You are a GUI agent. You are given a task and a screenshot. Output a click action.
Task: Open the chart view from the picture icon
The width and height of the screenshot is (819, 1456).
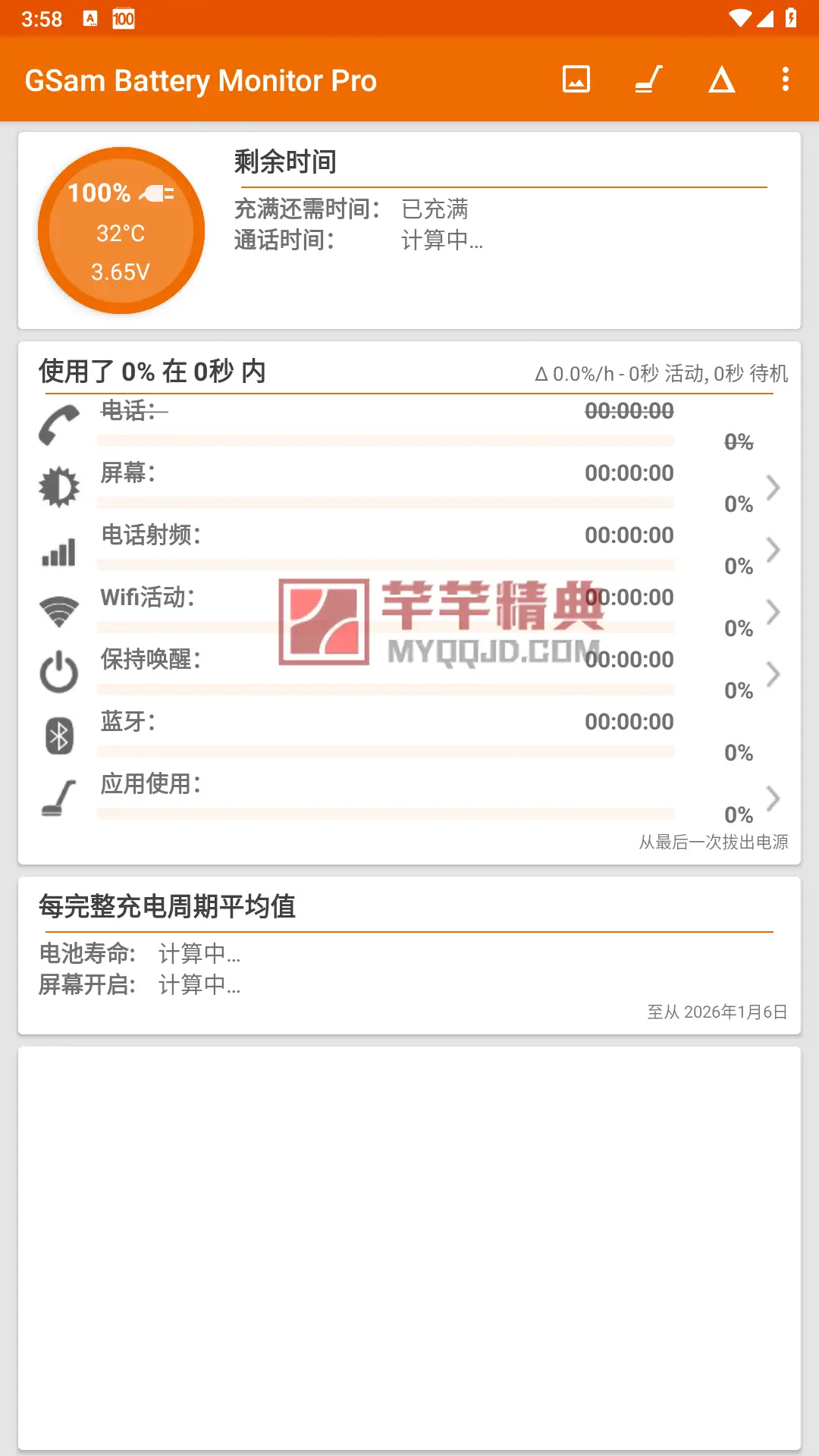click(x=576, y=80)
